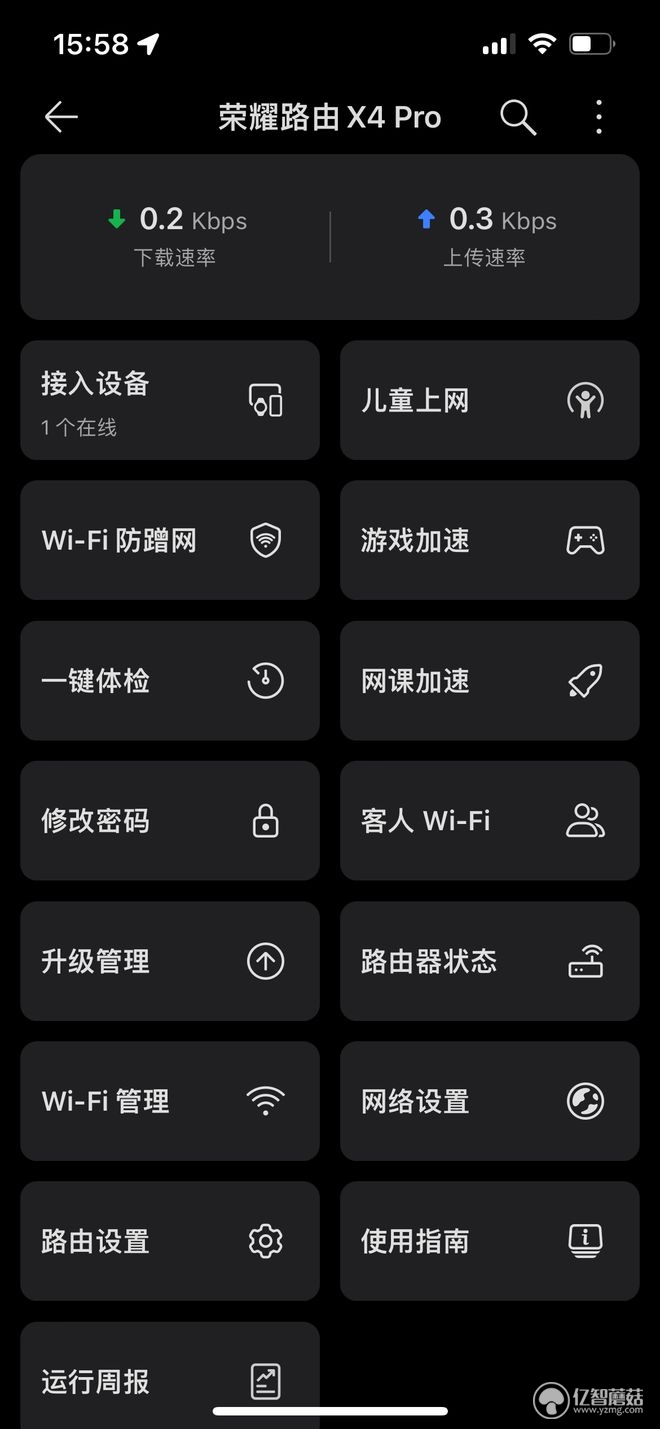Open 升级管理 upgrade management

[x=170, y=961]
